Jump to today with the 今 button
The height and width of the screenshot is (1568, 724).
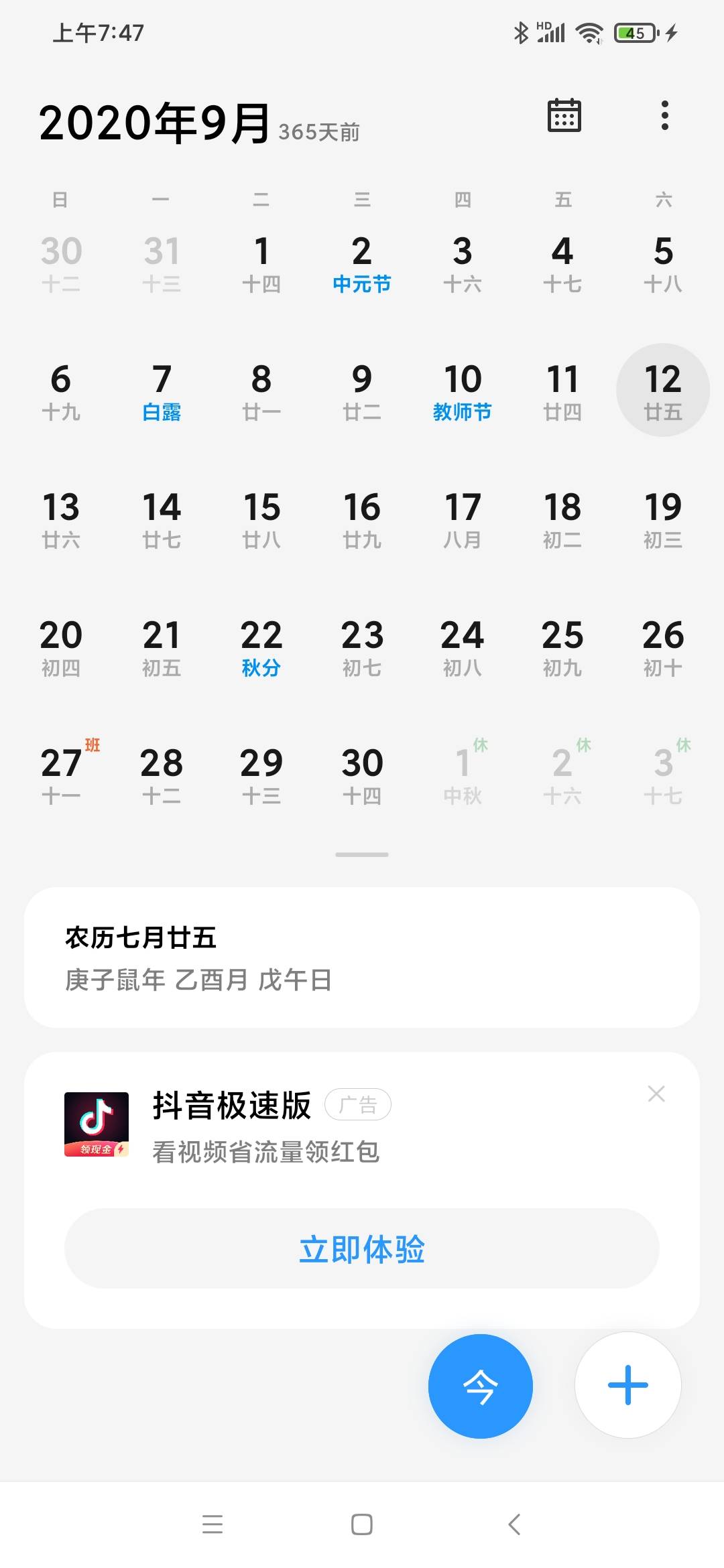coord(480,1386)
